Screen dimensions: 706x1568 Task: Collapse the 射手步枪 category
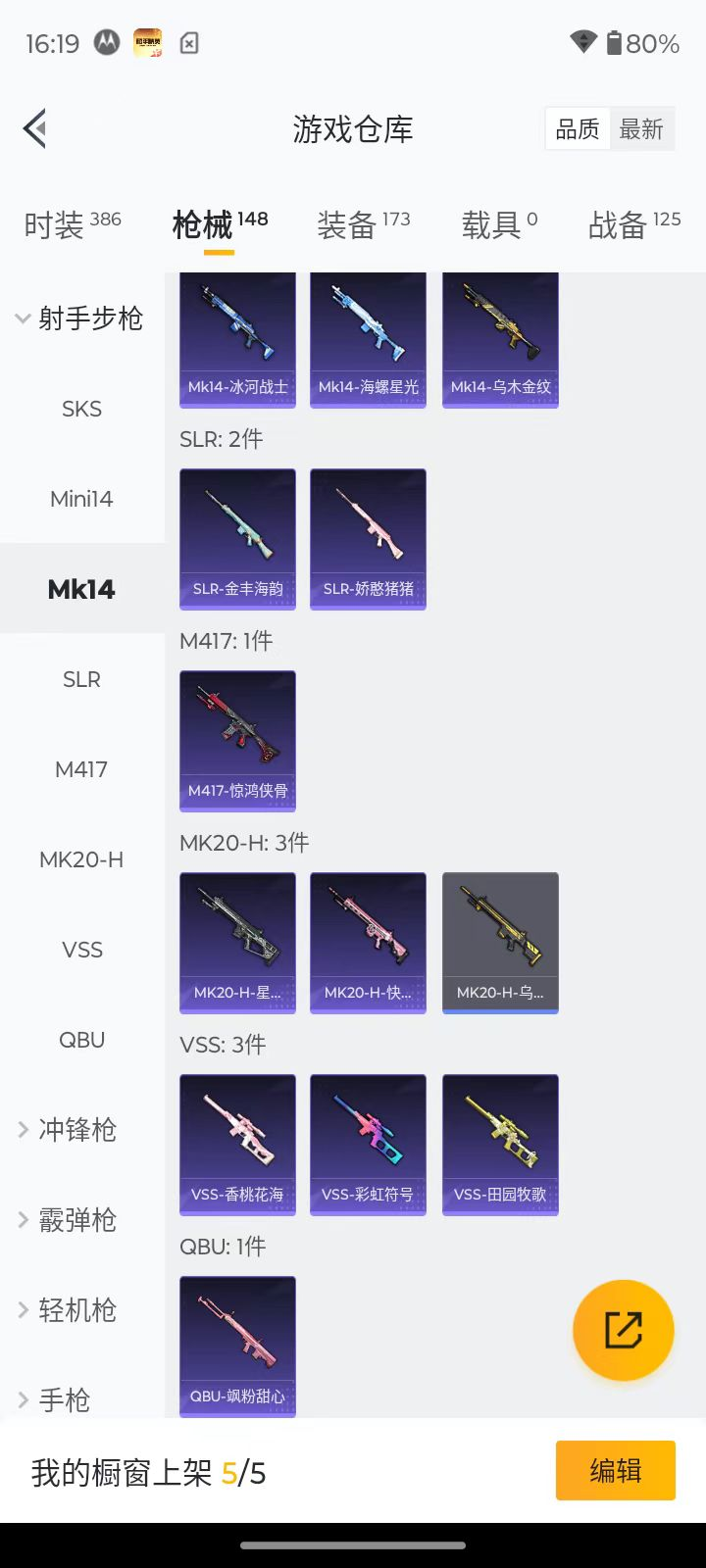click(x=80, y=318)
